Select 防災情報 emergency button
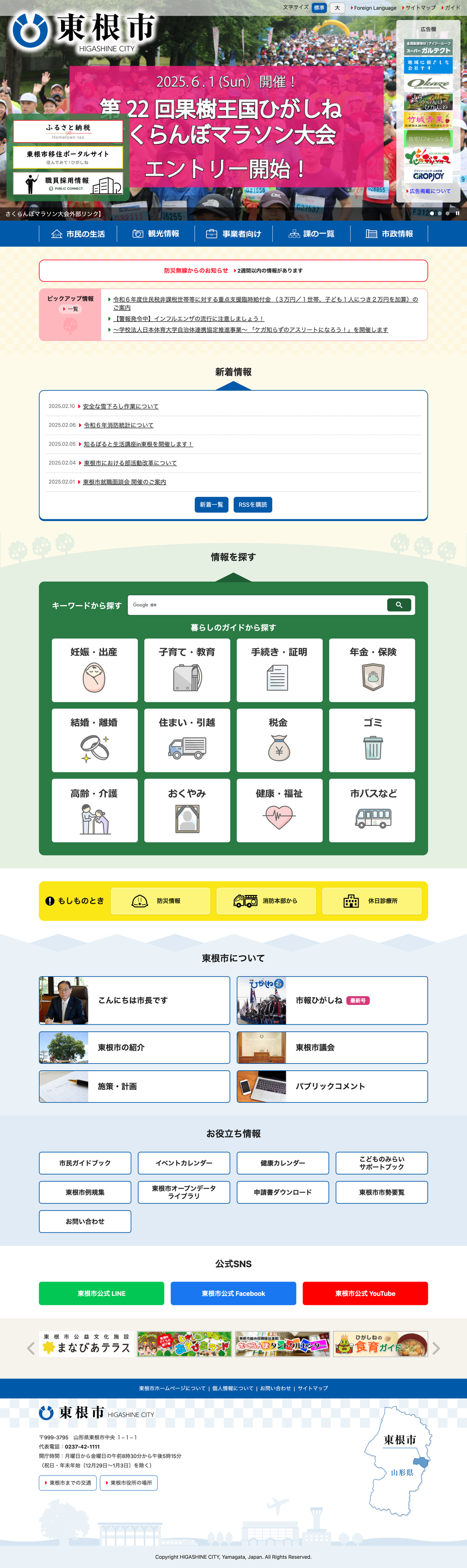The height and width of the screenshot is (1568, 467). (160, 900)
